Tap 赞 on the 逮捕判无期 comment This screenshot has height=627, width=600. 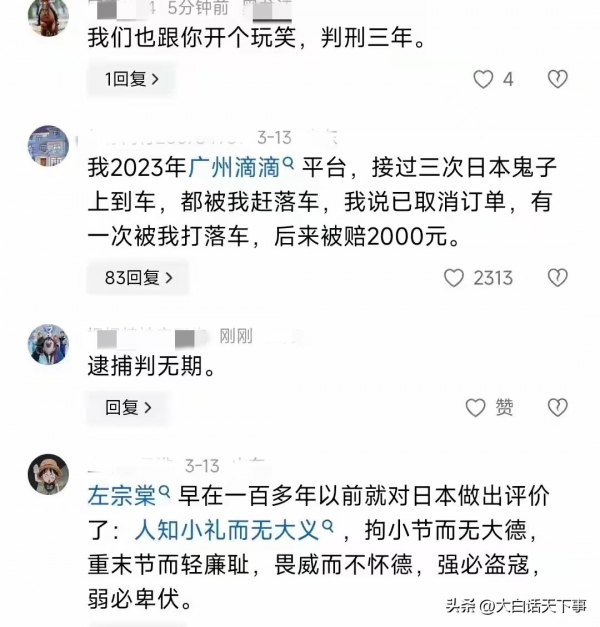click(490, 407)
